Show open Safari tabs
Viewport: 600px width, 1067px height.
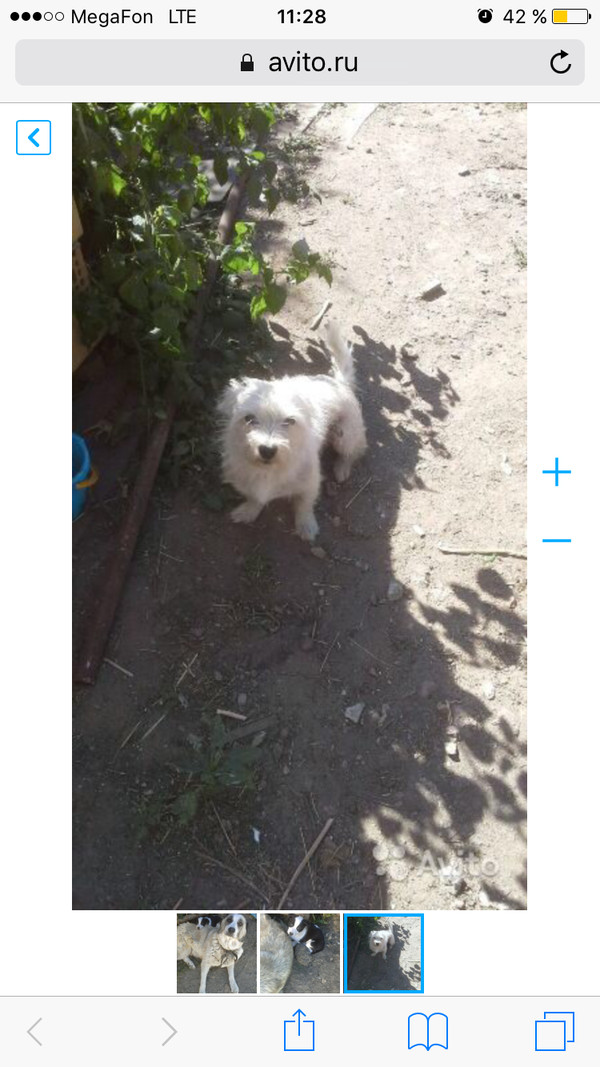tap(555, 1031)
